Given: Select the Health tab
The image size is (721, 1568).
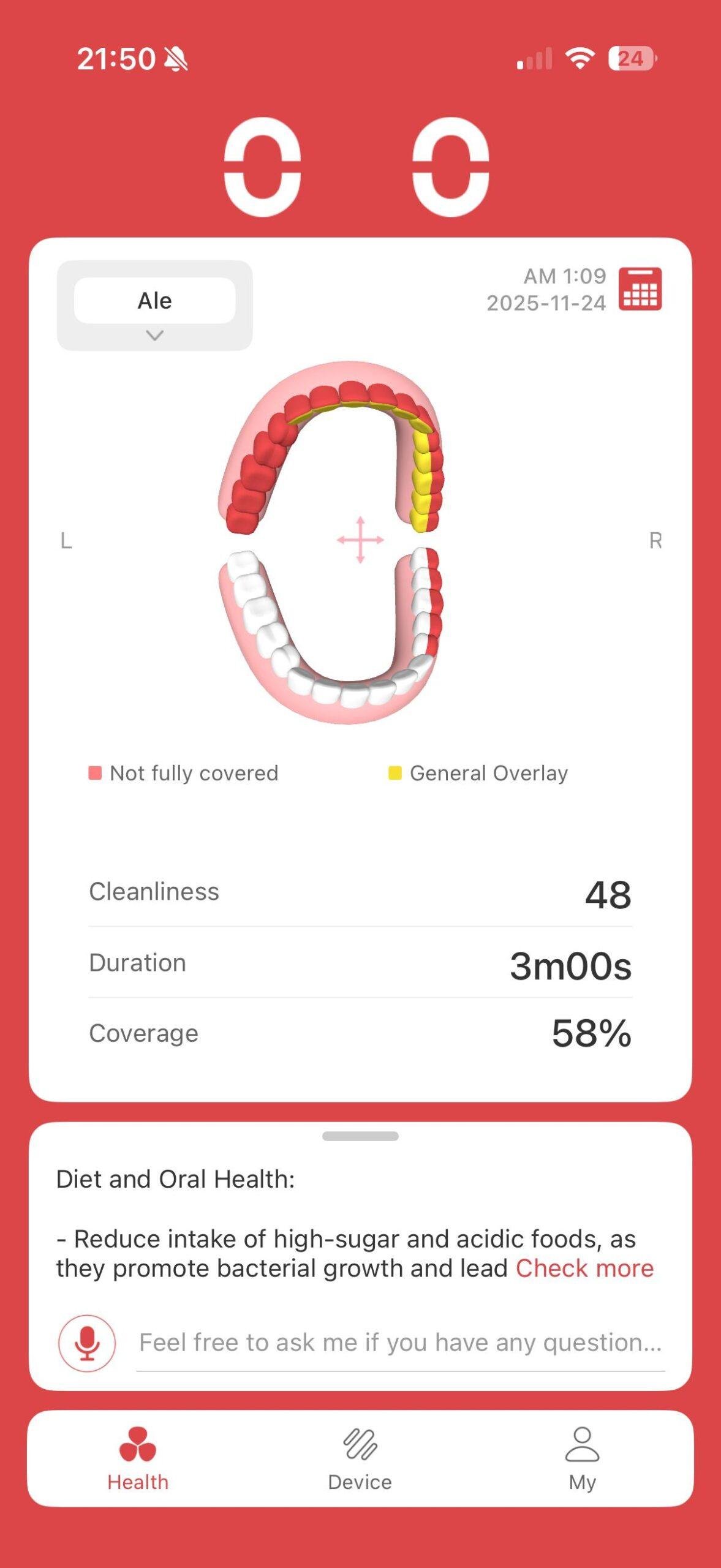Looking at the screenshot, I should 138,1458.
